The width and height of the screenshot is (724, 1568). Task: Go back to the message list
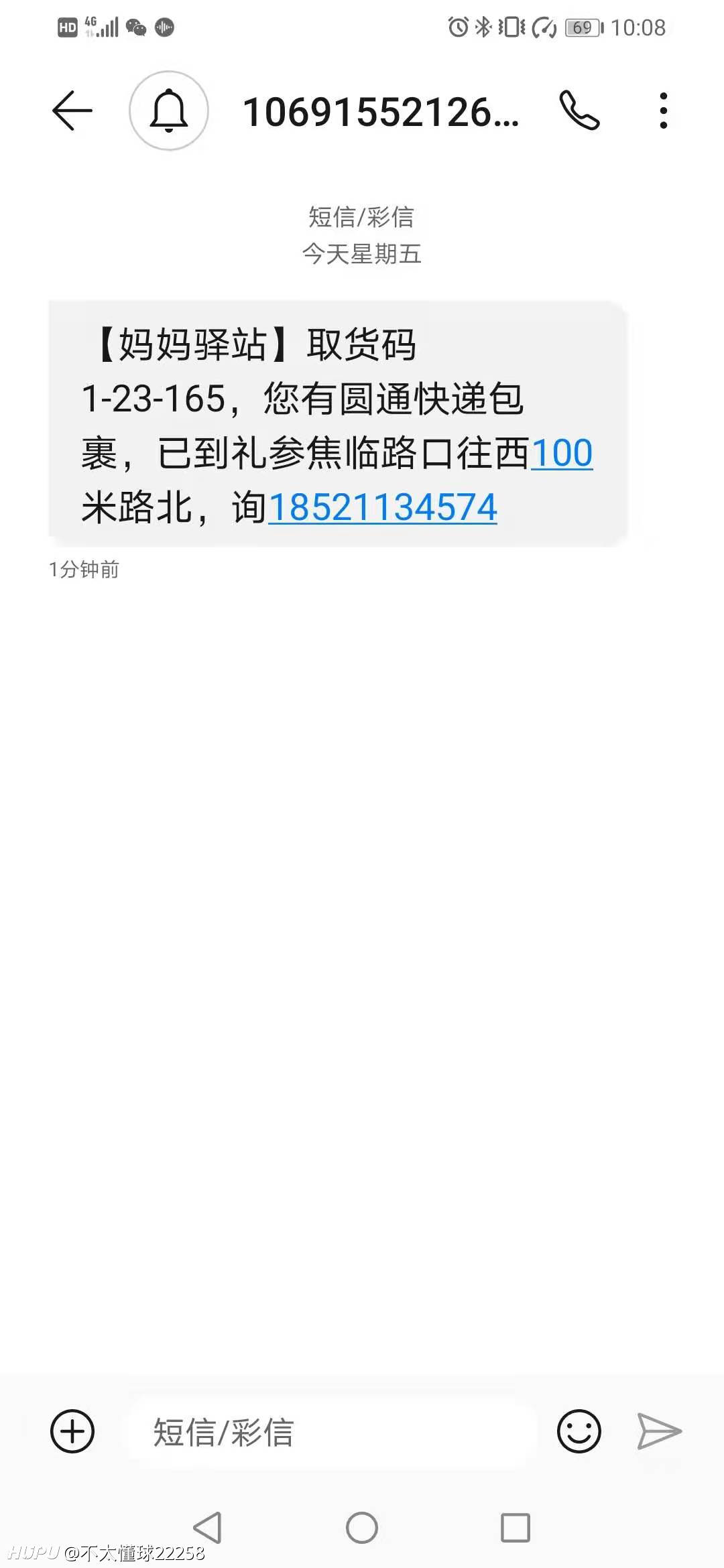click(72, 111)
